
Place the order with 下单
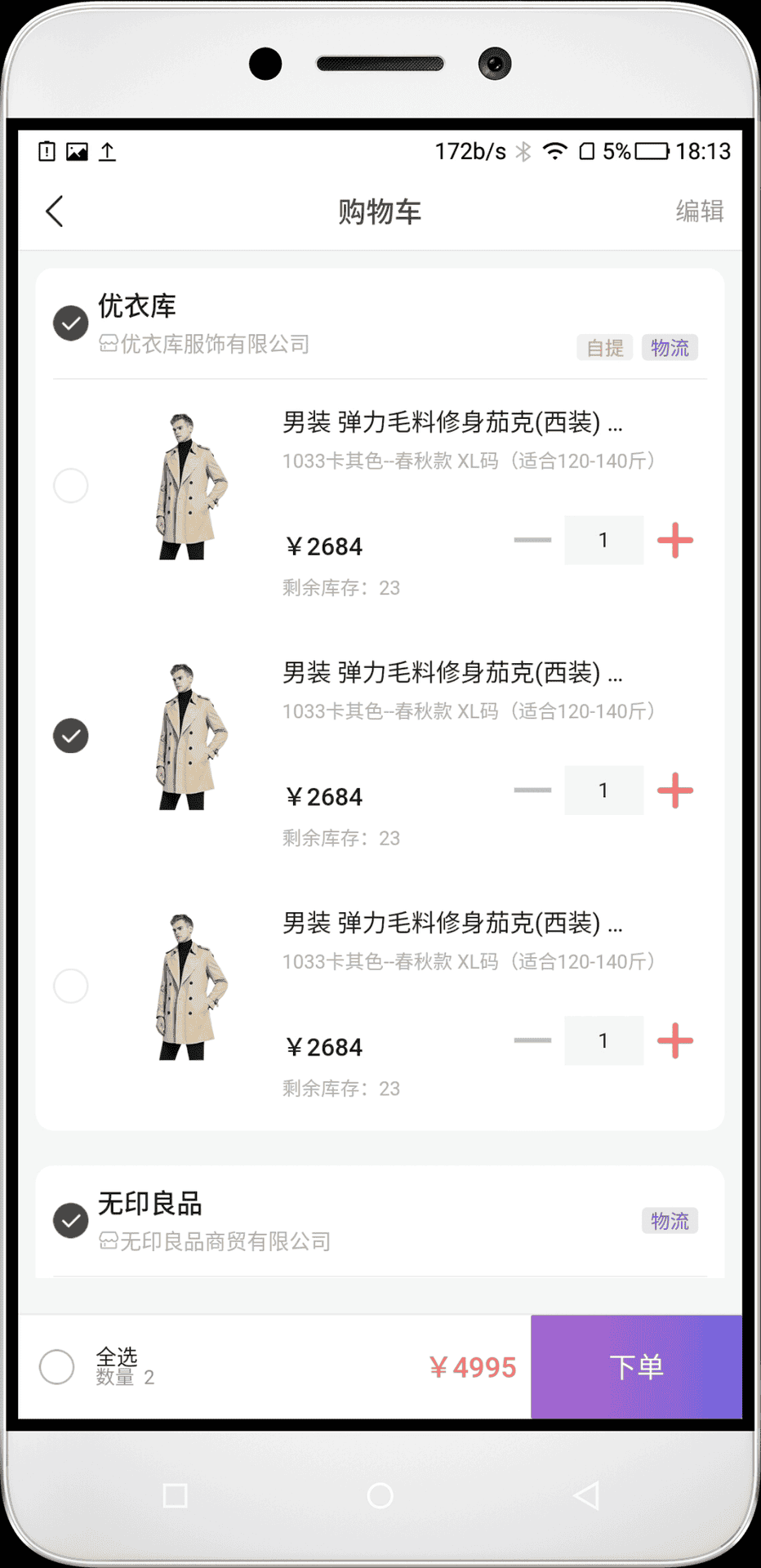point(637,1366)
